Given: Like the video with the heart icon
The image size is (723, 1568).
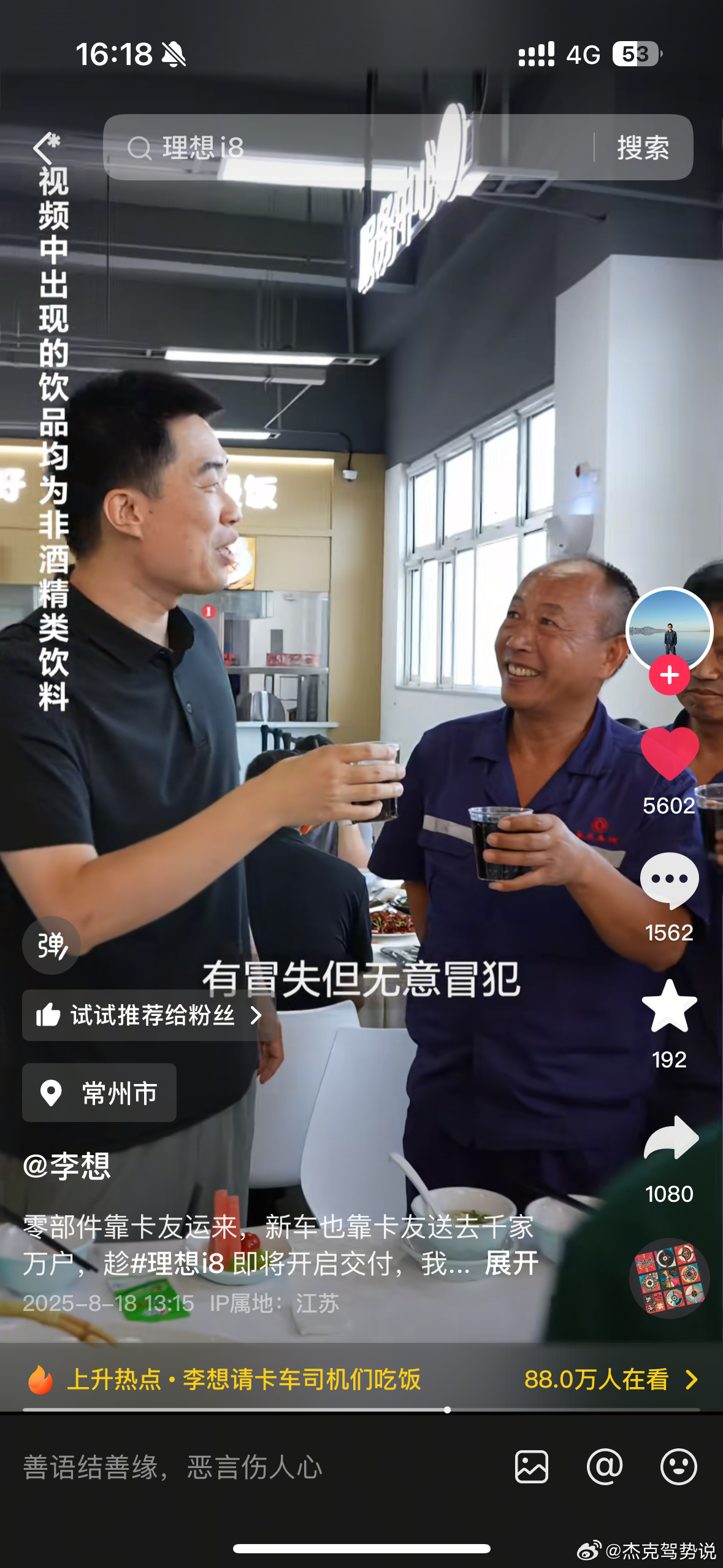Looking at the screenshot, I should coord(669,754).
